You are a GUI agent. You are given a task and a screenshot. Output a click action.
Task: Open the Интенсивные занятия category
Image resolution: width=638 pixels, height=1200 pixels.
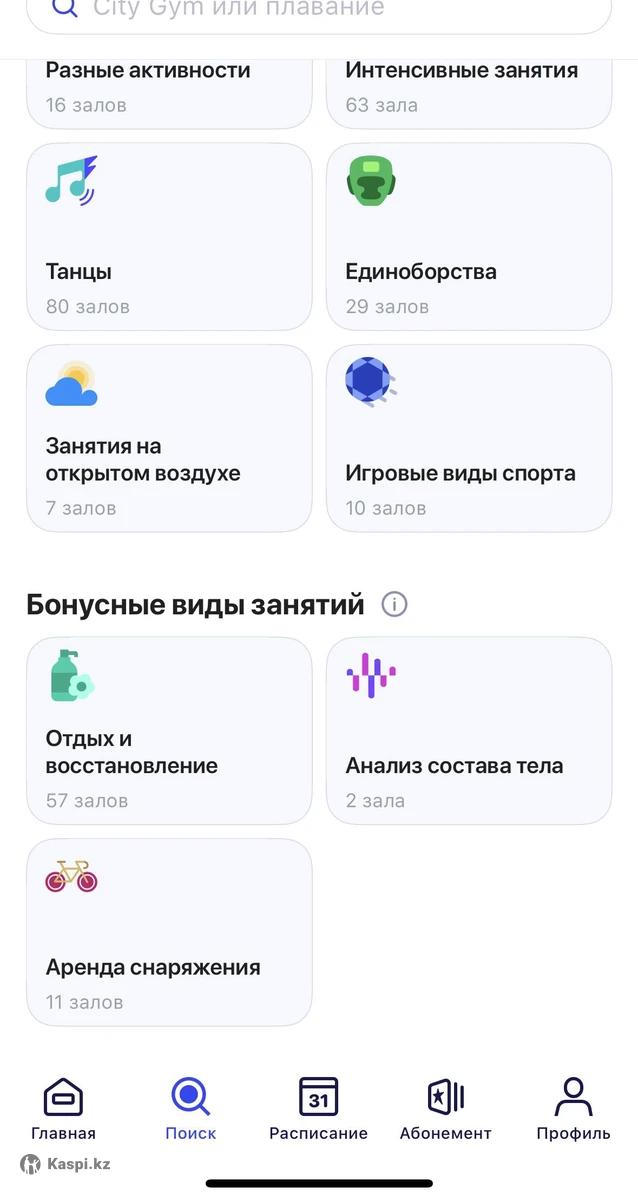point(469,93)
